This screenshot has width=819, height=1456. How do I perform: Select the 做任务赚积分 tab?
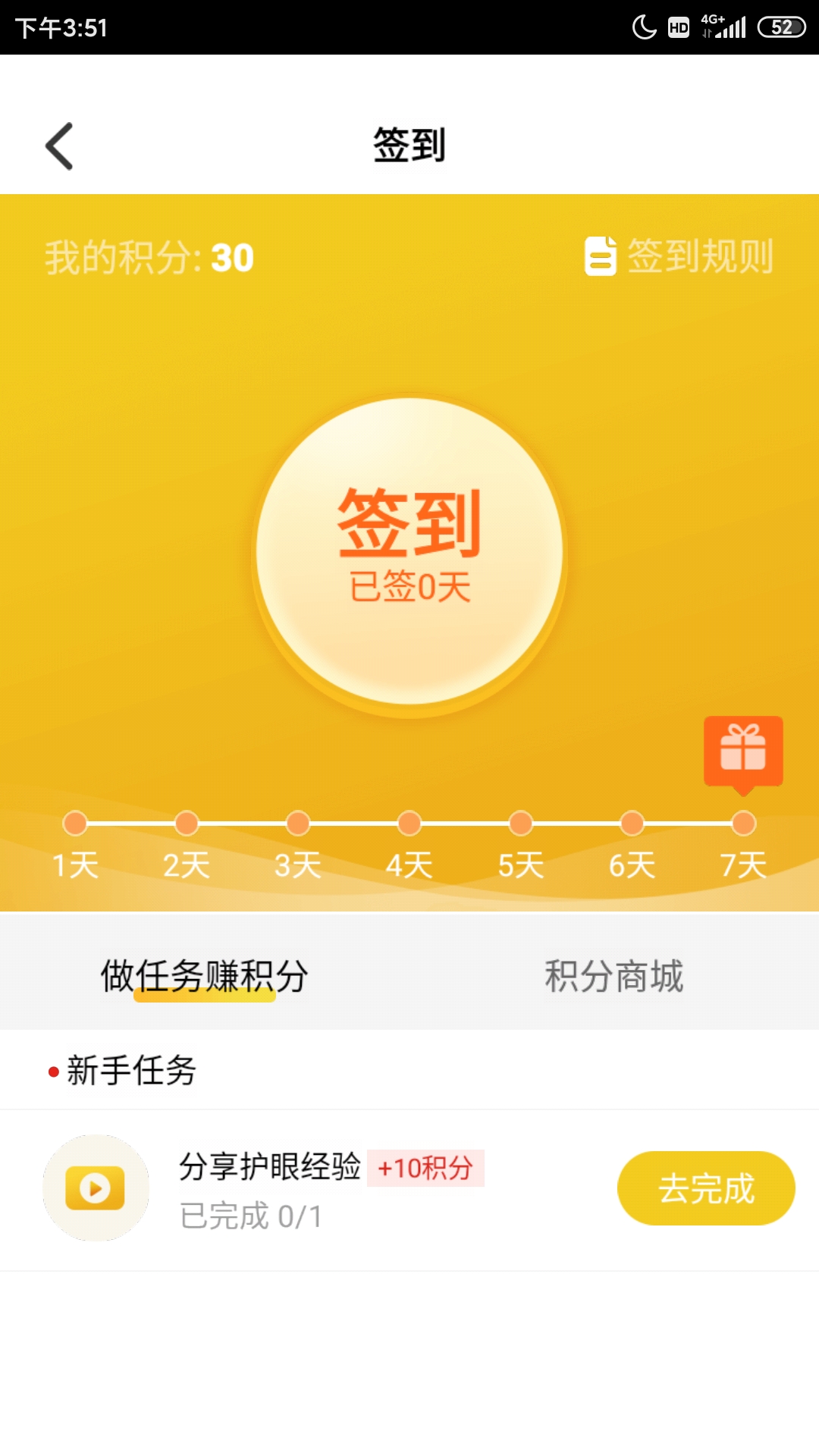click(x=205, y=976)
